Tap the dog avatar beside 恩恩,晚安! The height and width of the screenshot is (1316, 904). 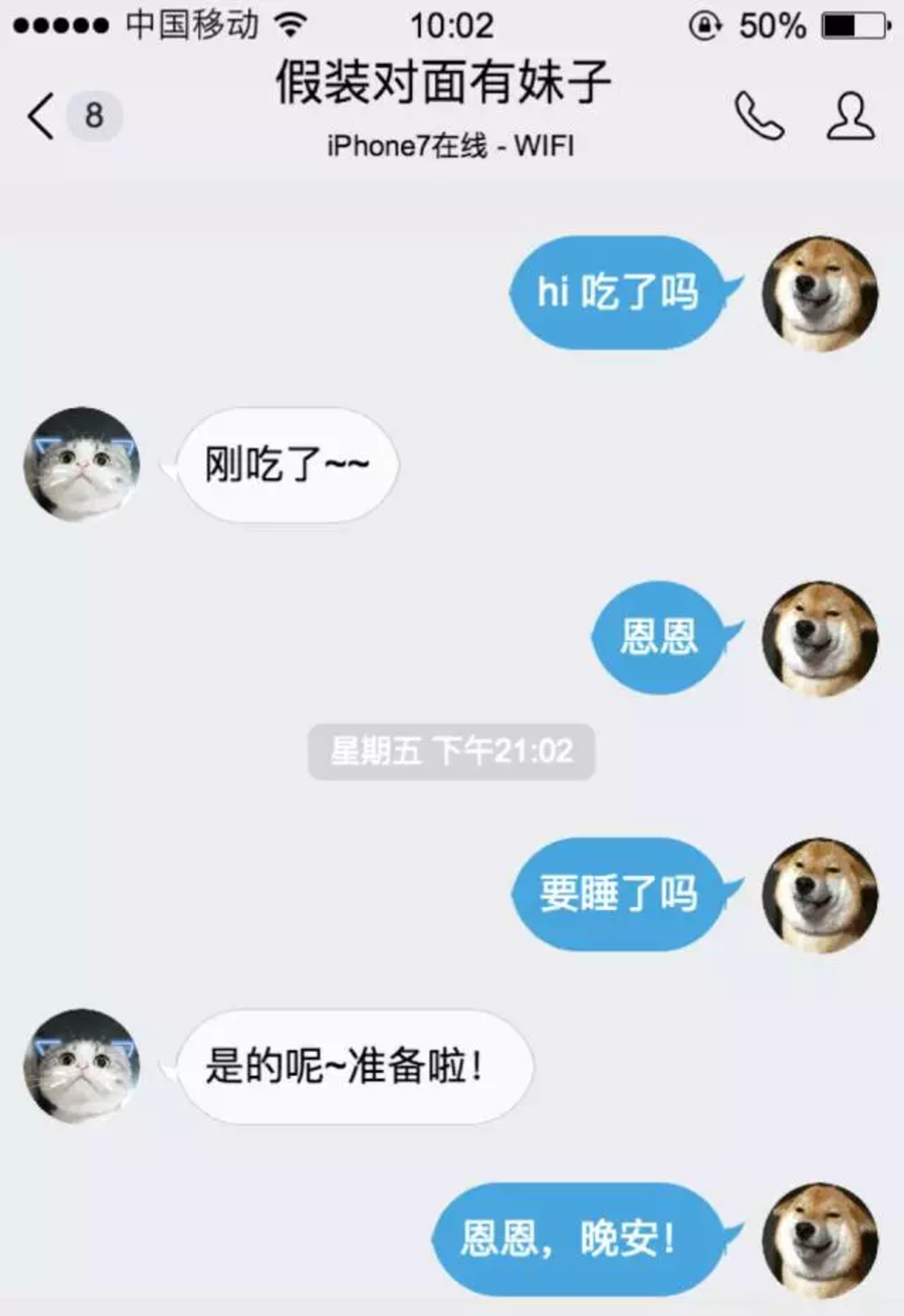point(820,1239)
